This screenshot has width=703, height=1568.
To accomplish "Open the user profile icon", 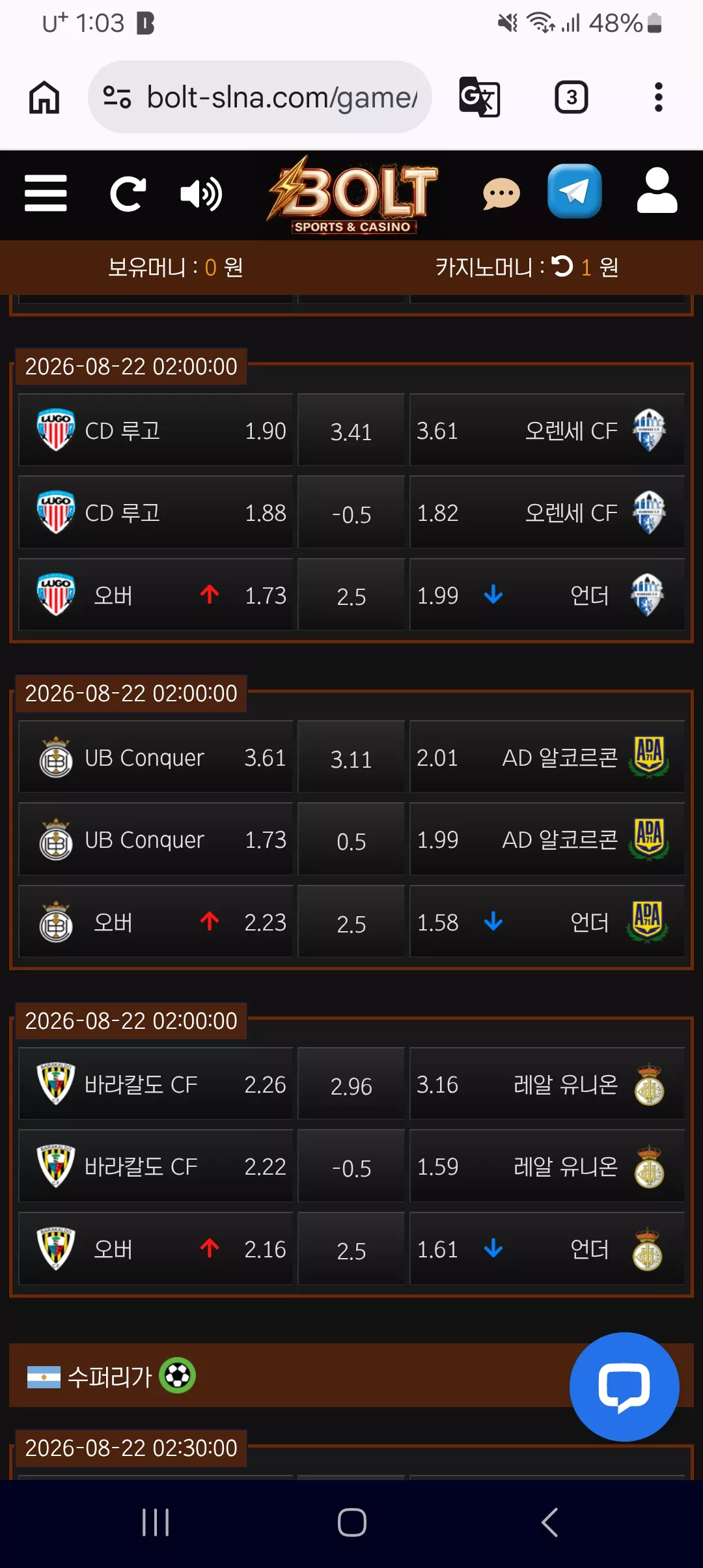I will pos(657,191).
